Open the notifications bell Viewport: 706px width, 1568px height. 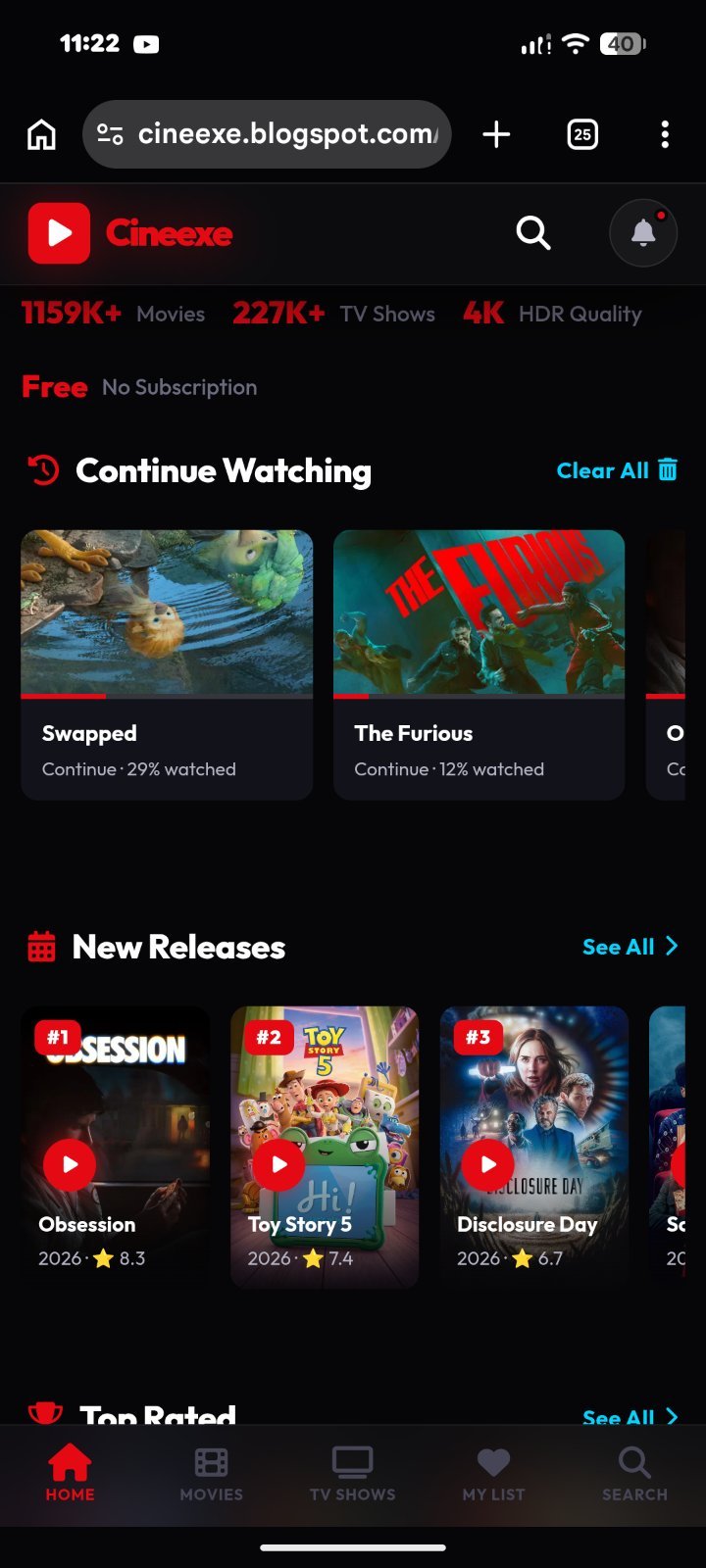(643, 233)
